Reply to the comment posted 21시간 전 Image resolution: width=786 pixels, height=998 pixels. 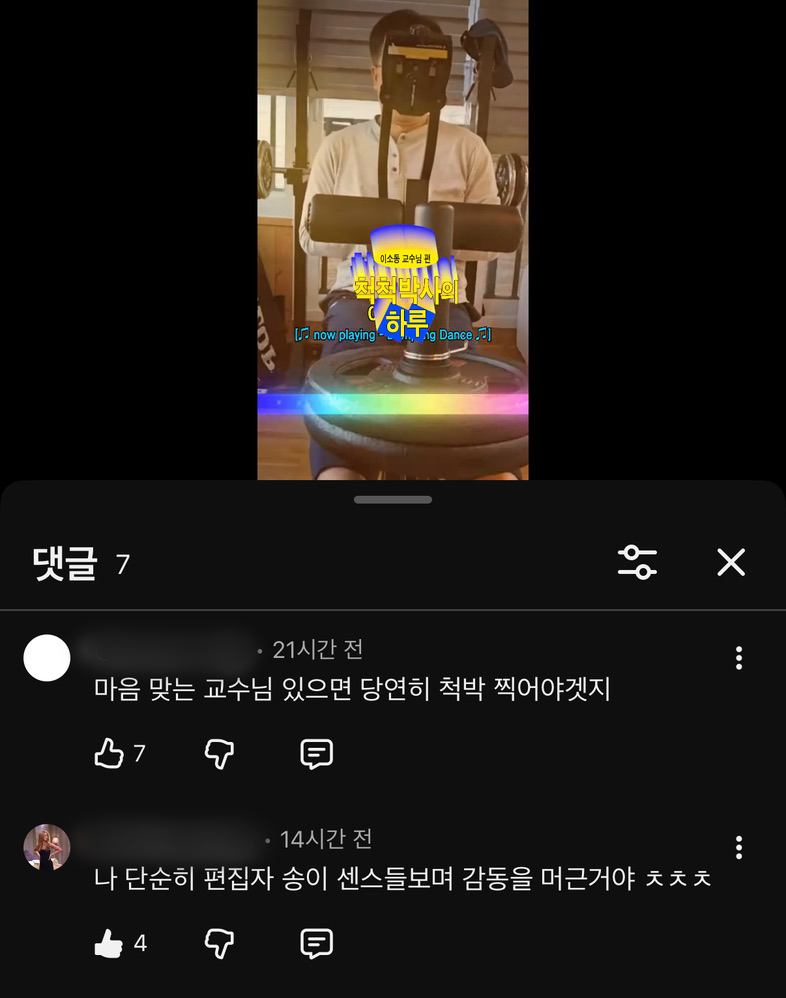click(317, 753)
